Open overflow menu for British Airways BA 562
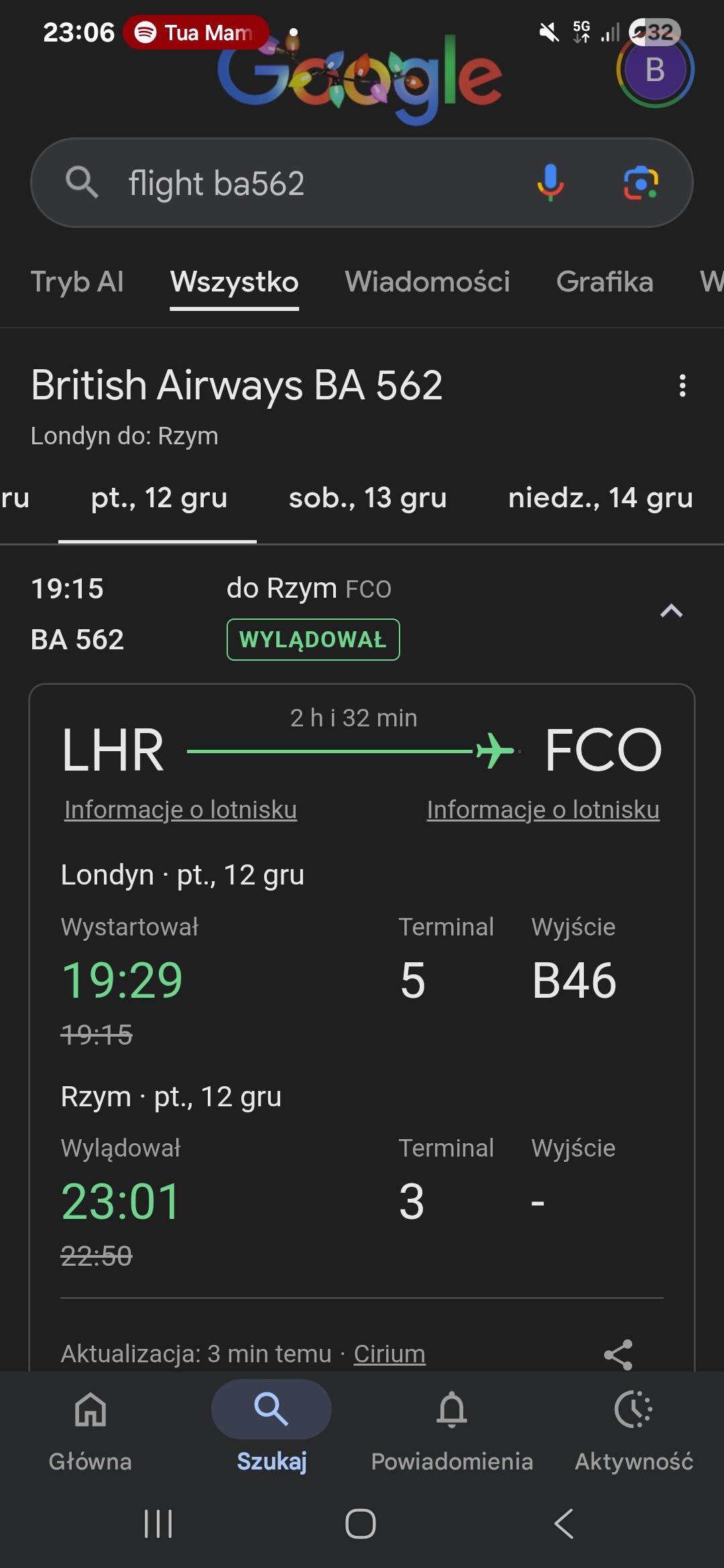The width and height of the screenshot is (724, 1568). pos(682,385)
